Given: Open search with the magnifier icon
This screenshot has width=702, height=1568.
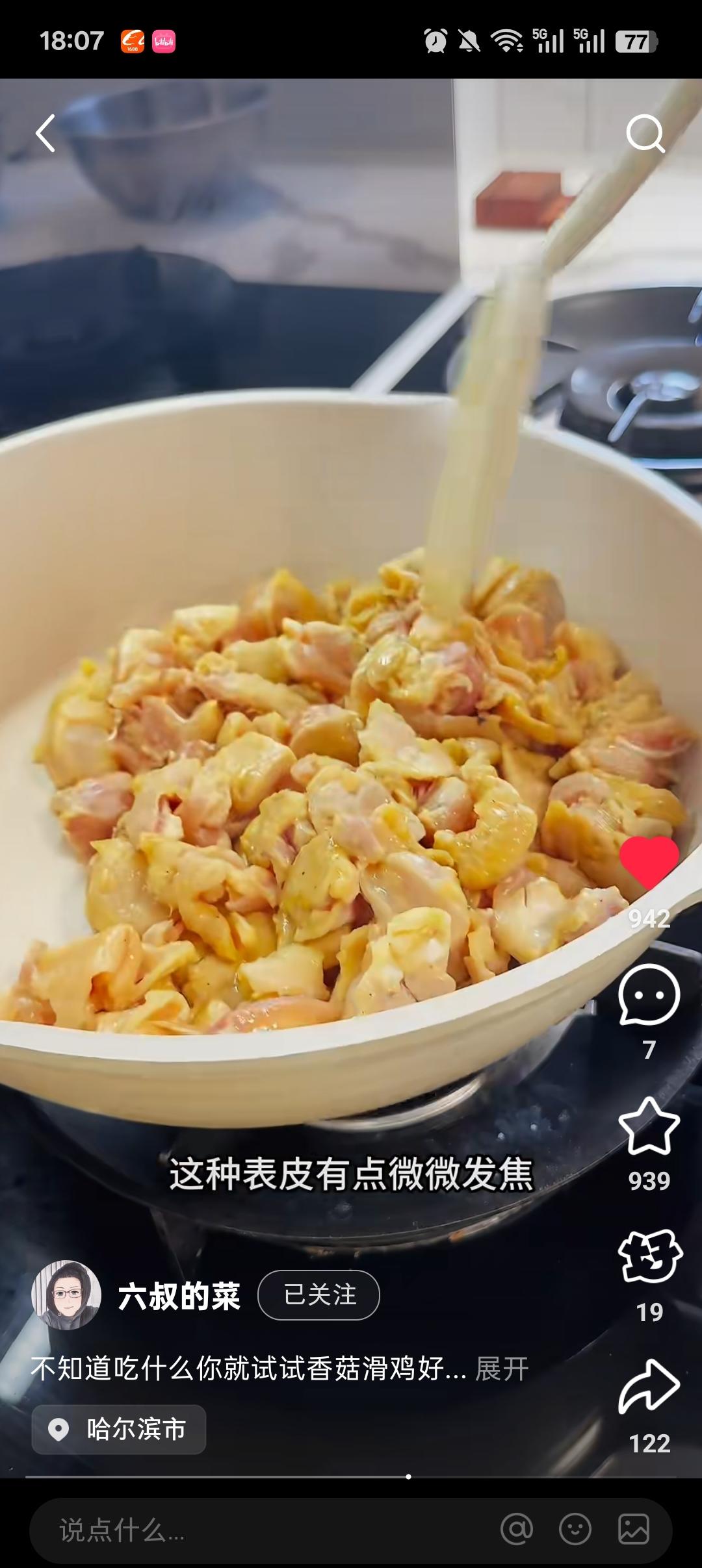Looking at the screenshot, I should [x=645, y=134].
